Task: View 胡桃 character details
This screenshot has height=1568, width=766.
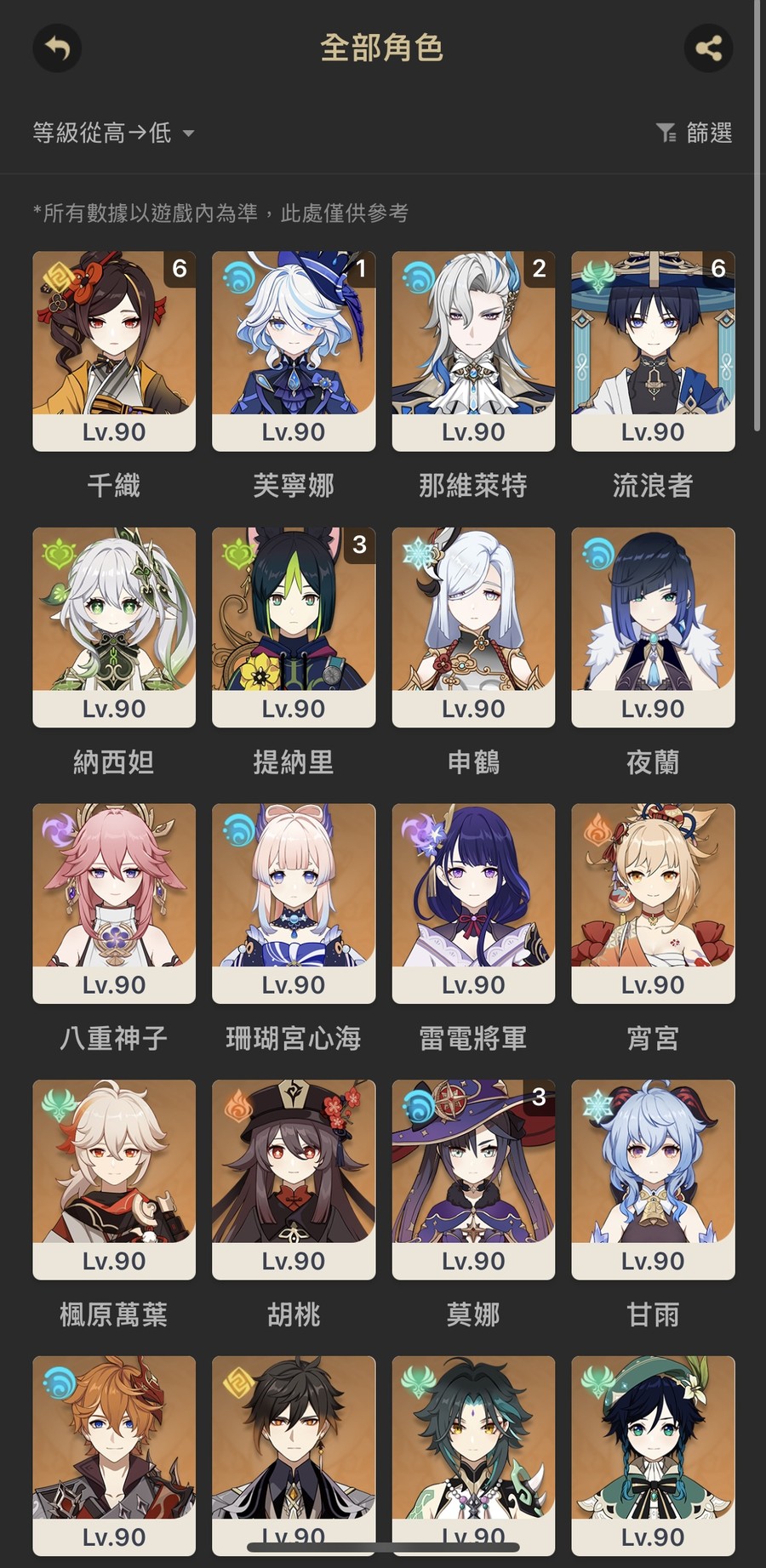Action: tap(294, 1178)
